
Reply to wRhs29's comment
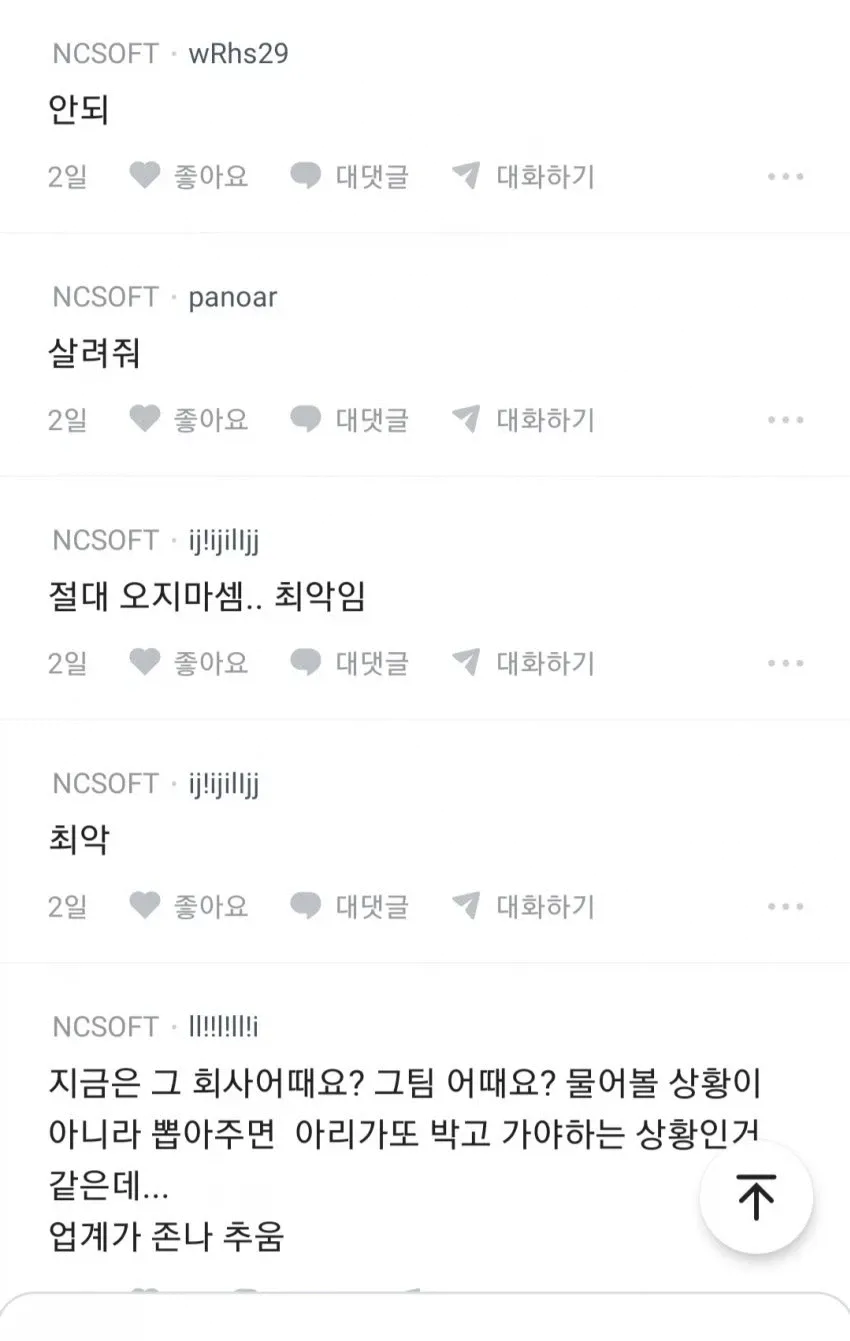(x=349, y=177)
